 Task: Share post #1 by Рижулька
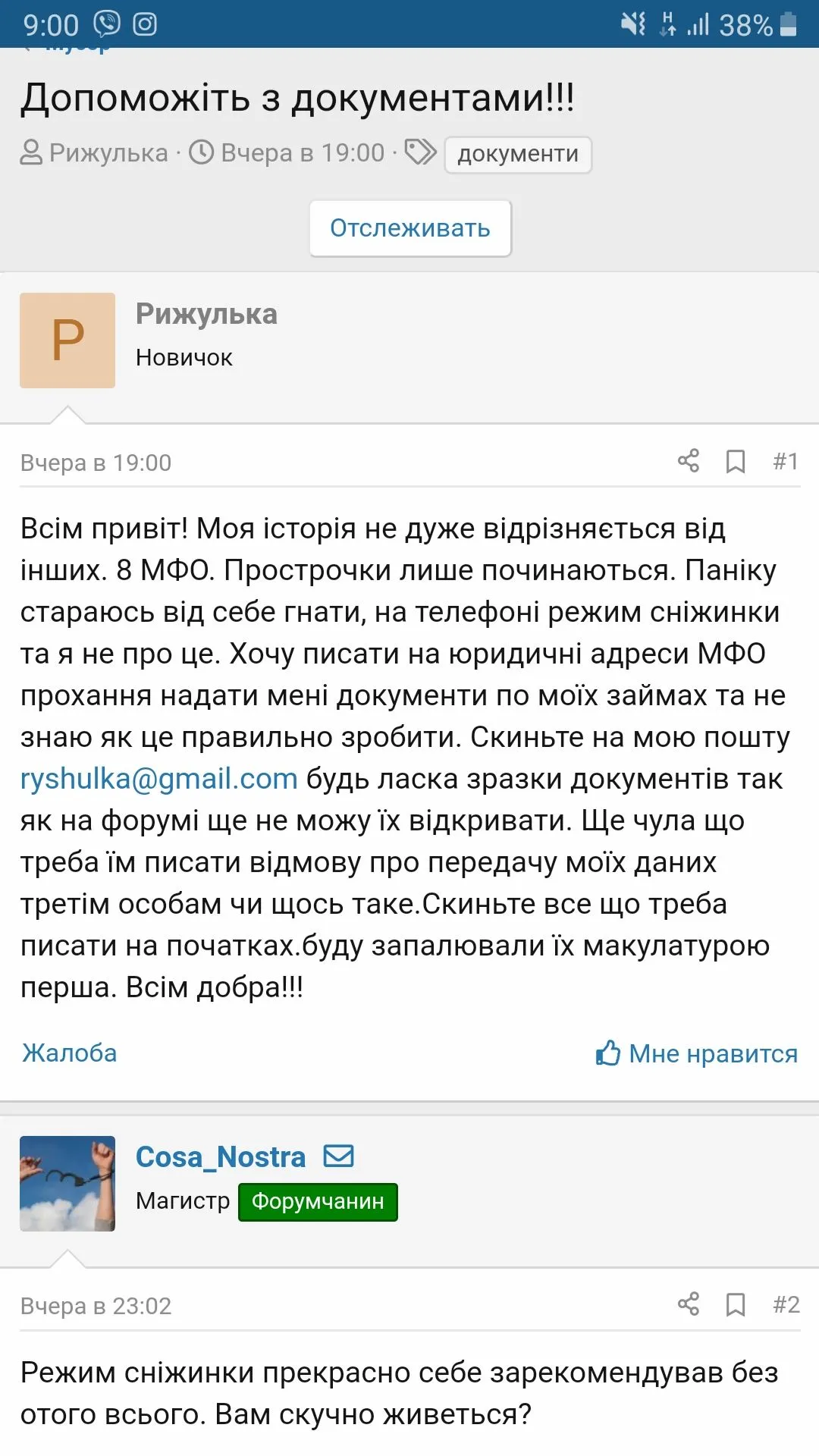tap(689, 460)
